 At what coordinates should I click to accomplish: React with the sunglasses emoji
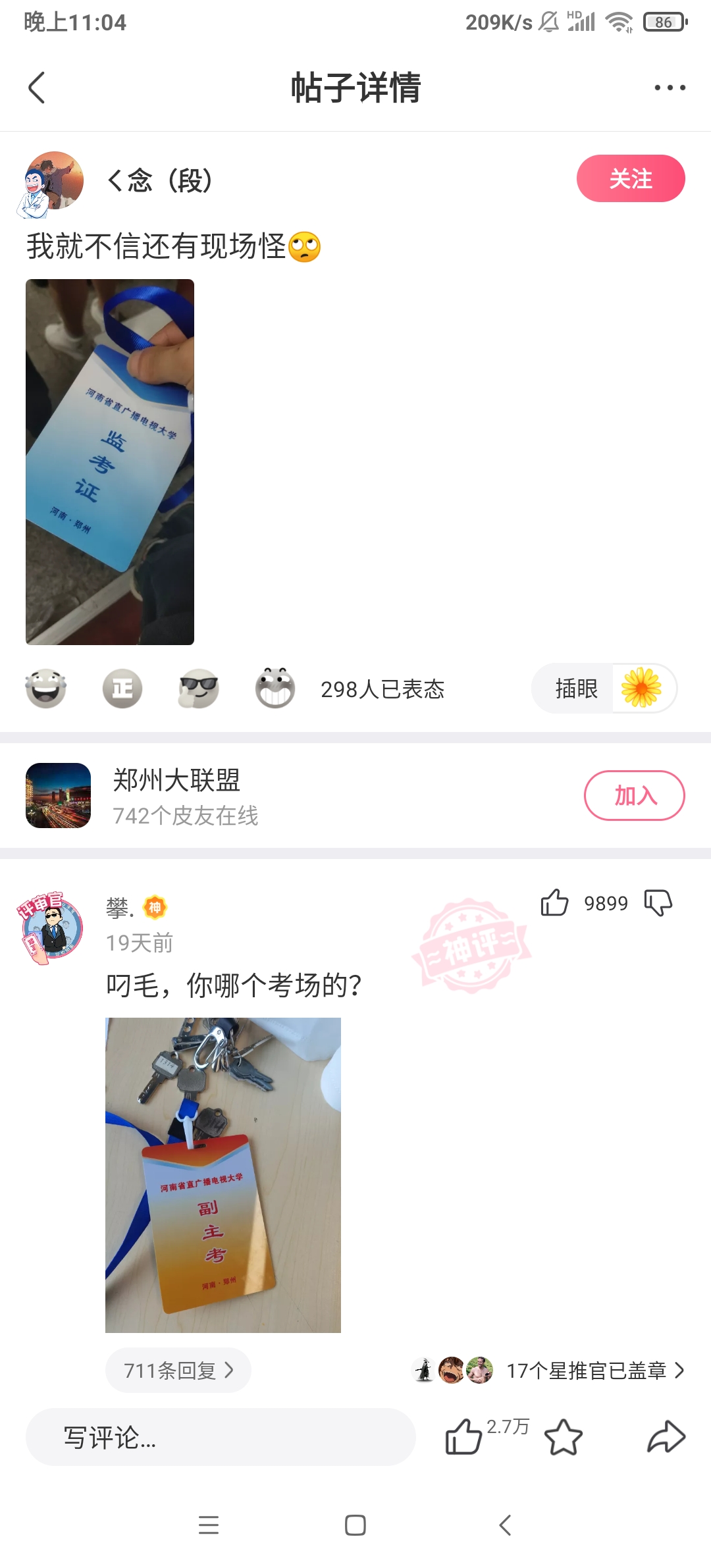point(198,689)
